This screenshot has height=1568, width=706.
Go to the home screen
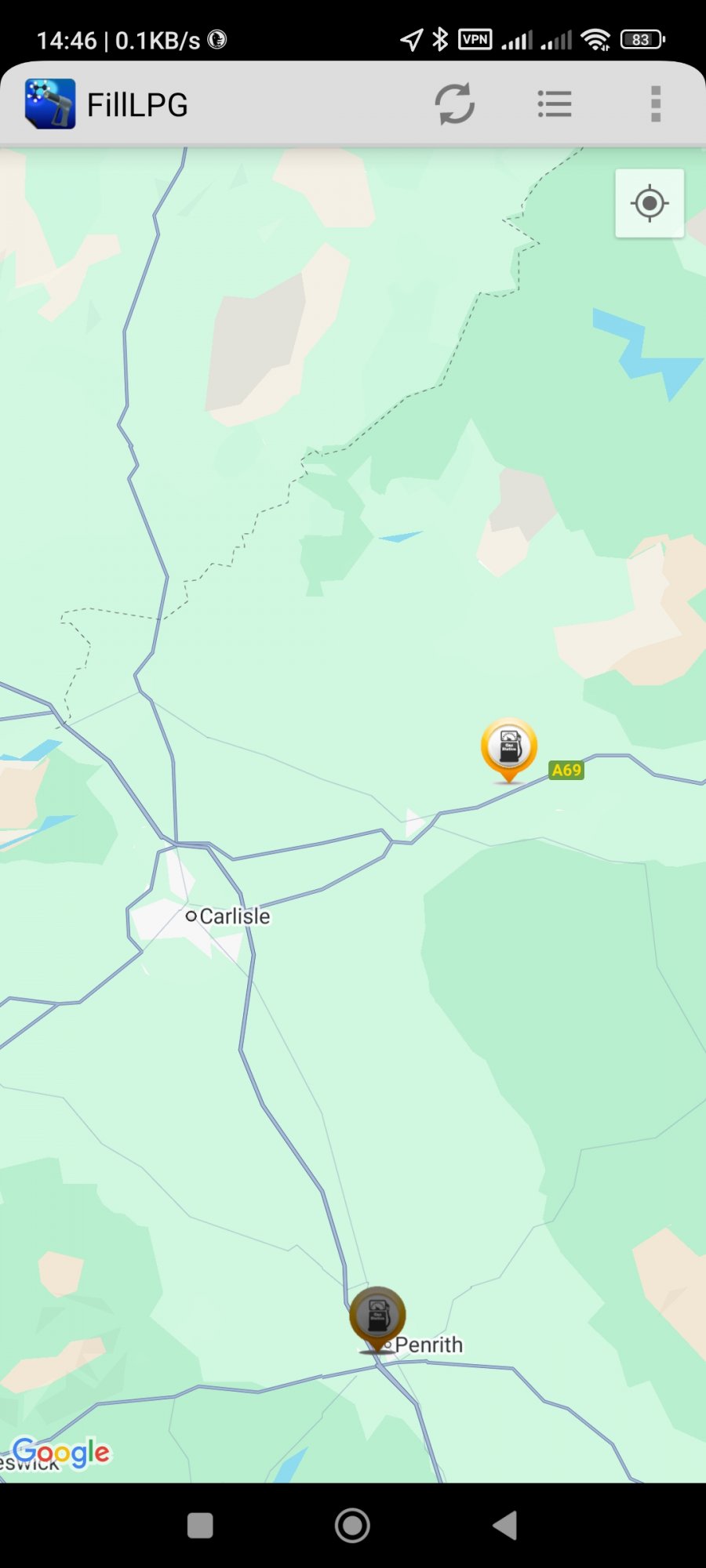[352, 1526]
